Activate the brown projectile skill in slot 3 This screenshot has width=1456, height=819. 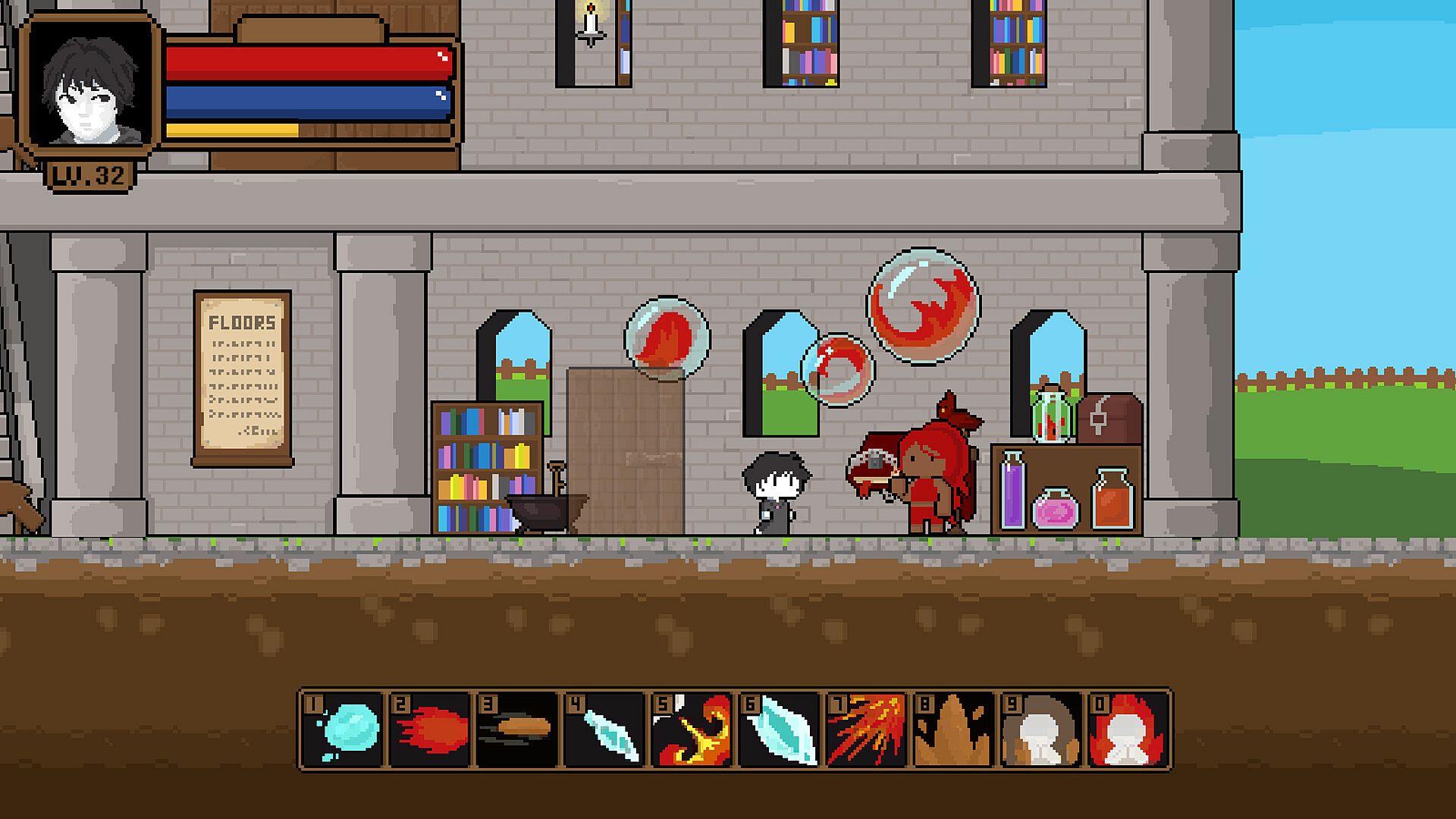coord(517,730)
